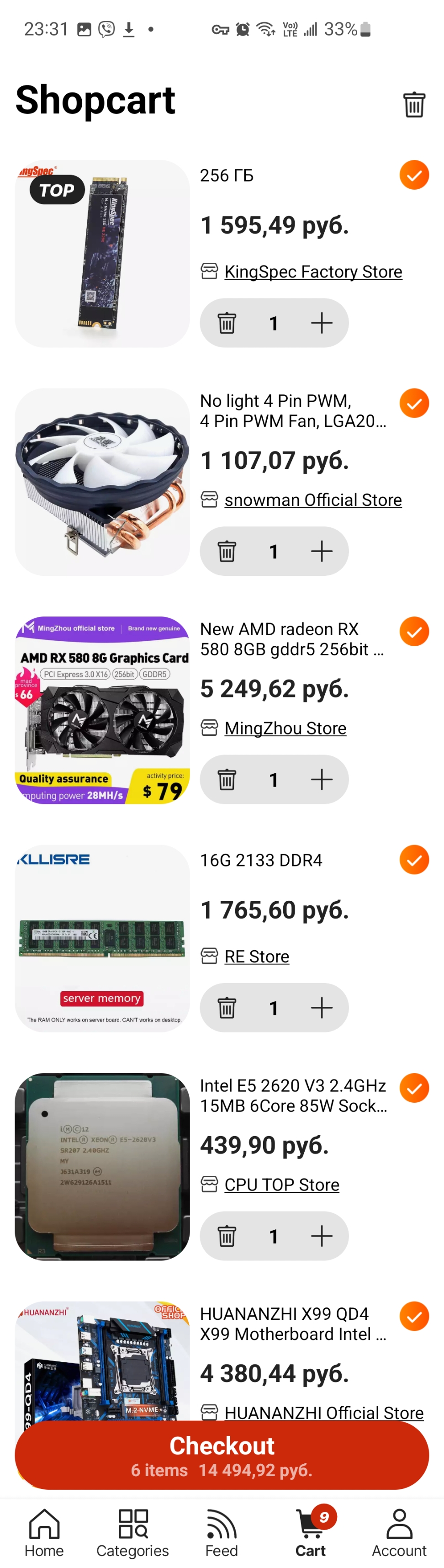The width and height of the screenshot is (444, 1568).
Task: Tap the trash icon beside the Shopcart title
Action: (x=413, y=104)
